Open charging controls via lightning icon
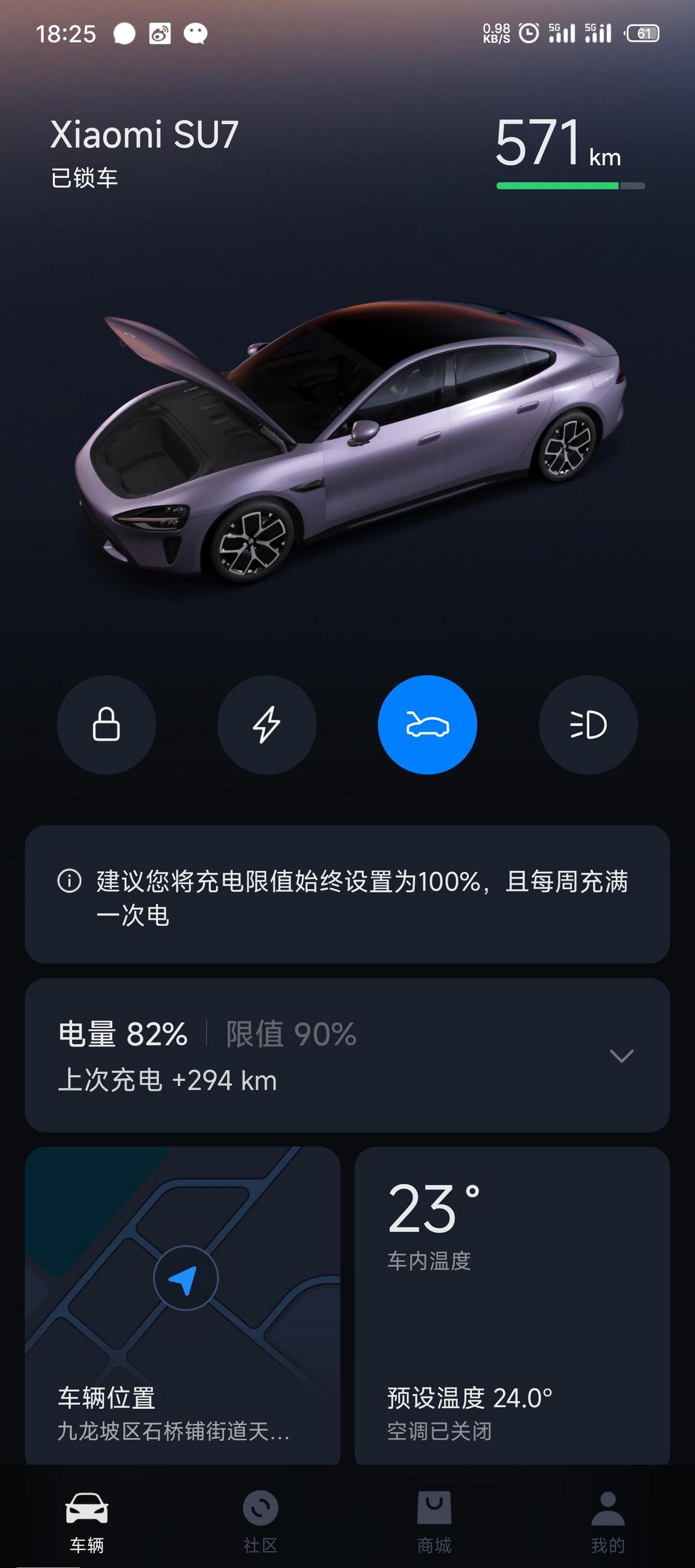Screen dimensions: 695x1568 point(267,725)
